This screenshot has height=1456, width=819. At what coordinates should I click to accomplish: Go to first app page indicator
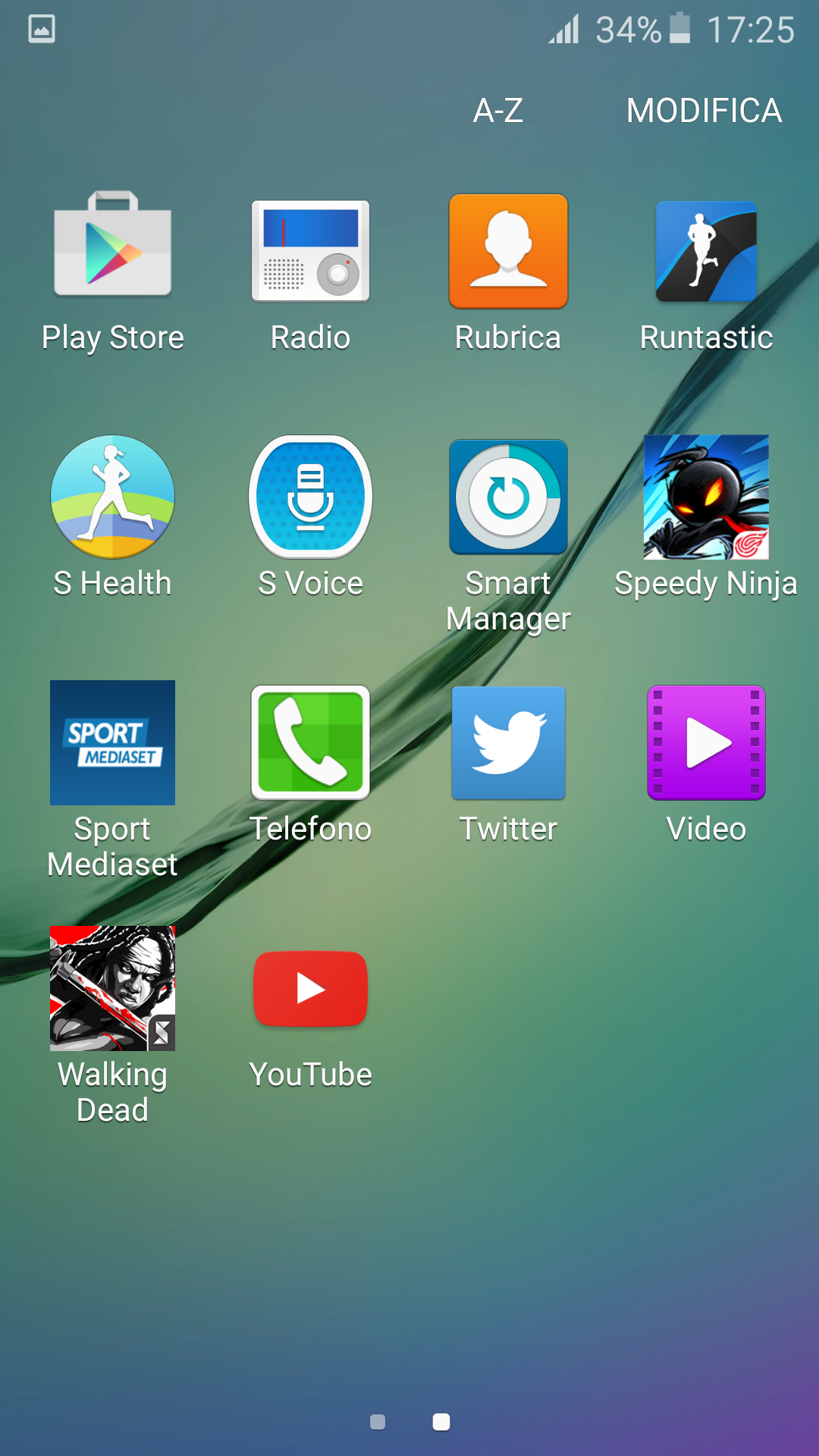click(378, 1422)
